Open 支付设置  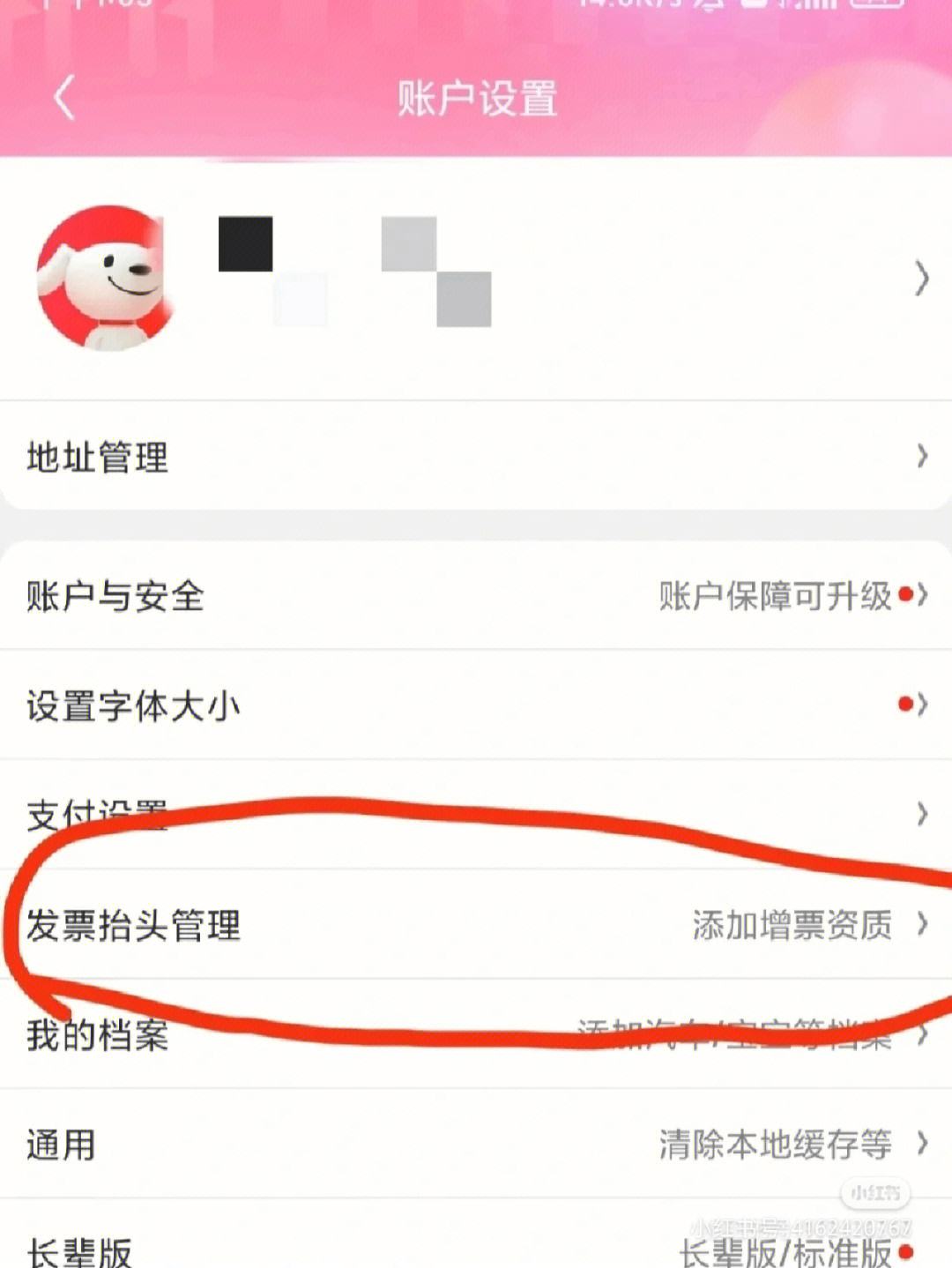click(x=476, y=814)
